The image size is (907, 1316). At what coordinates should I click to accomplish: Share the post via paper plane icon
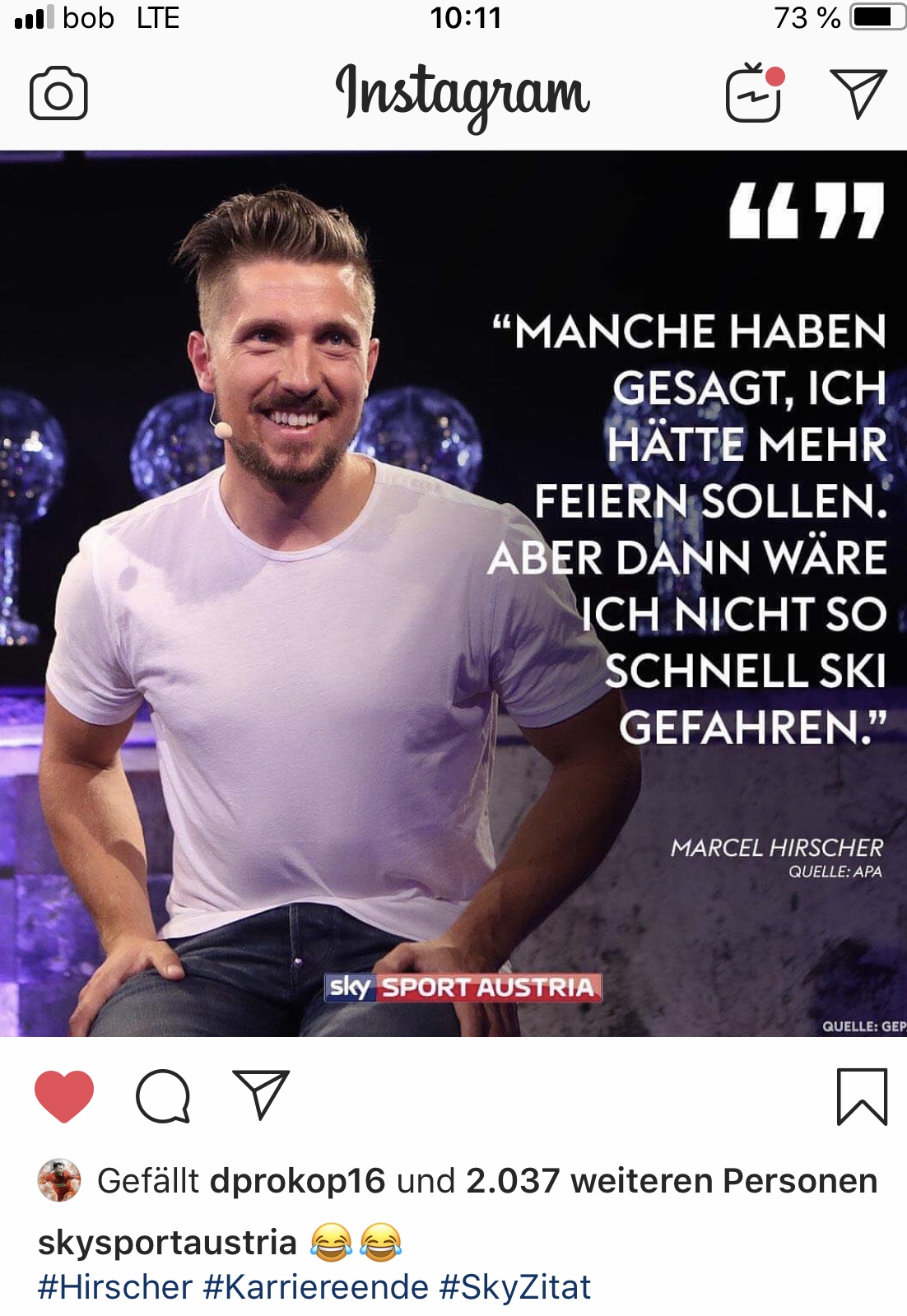pos(261,1095)
